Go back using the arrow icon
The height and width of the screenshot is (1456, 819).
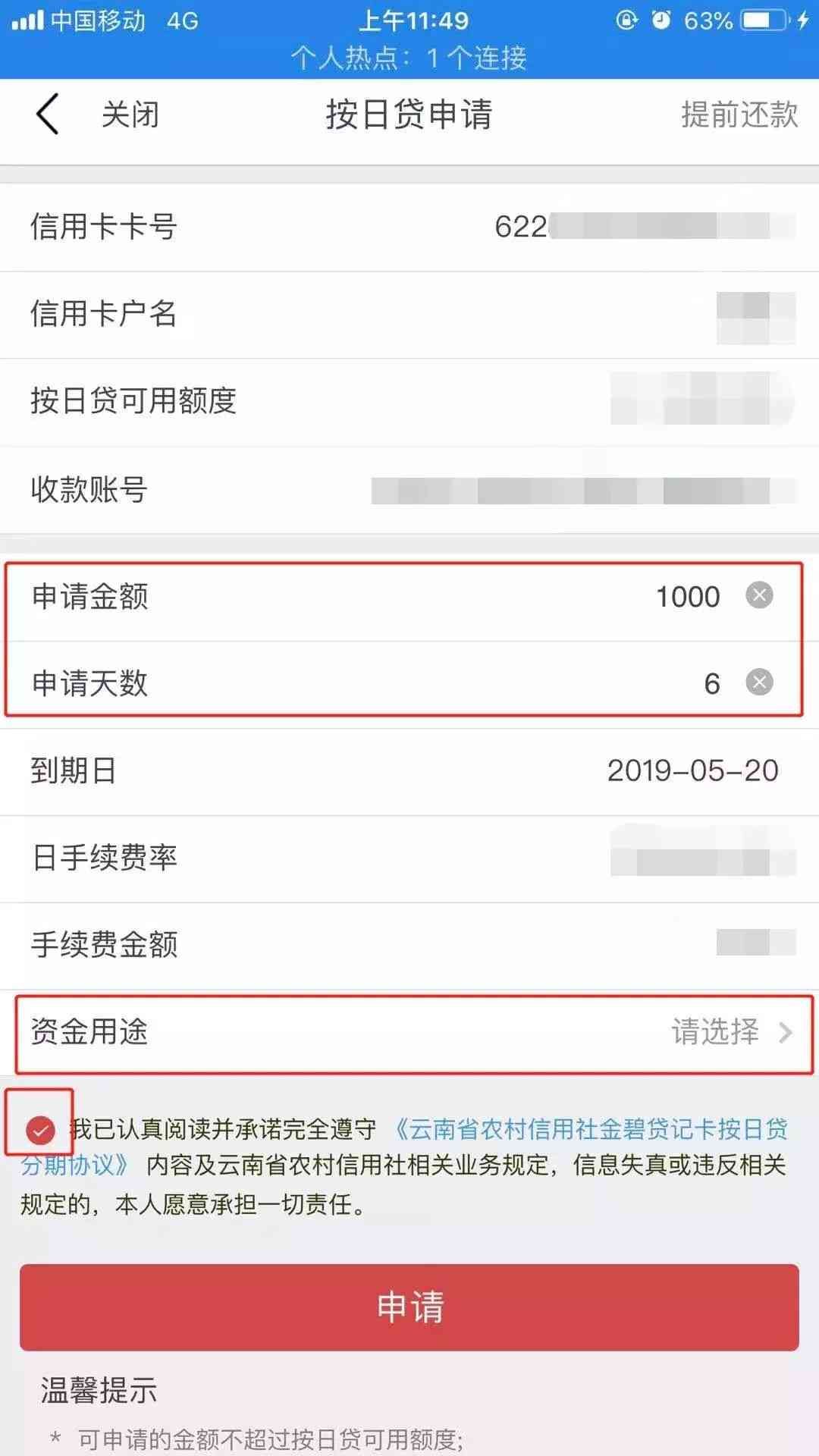(x=47, y=115)
